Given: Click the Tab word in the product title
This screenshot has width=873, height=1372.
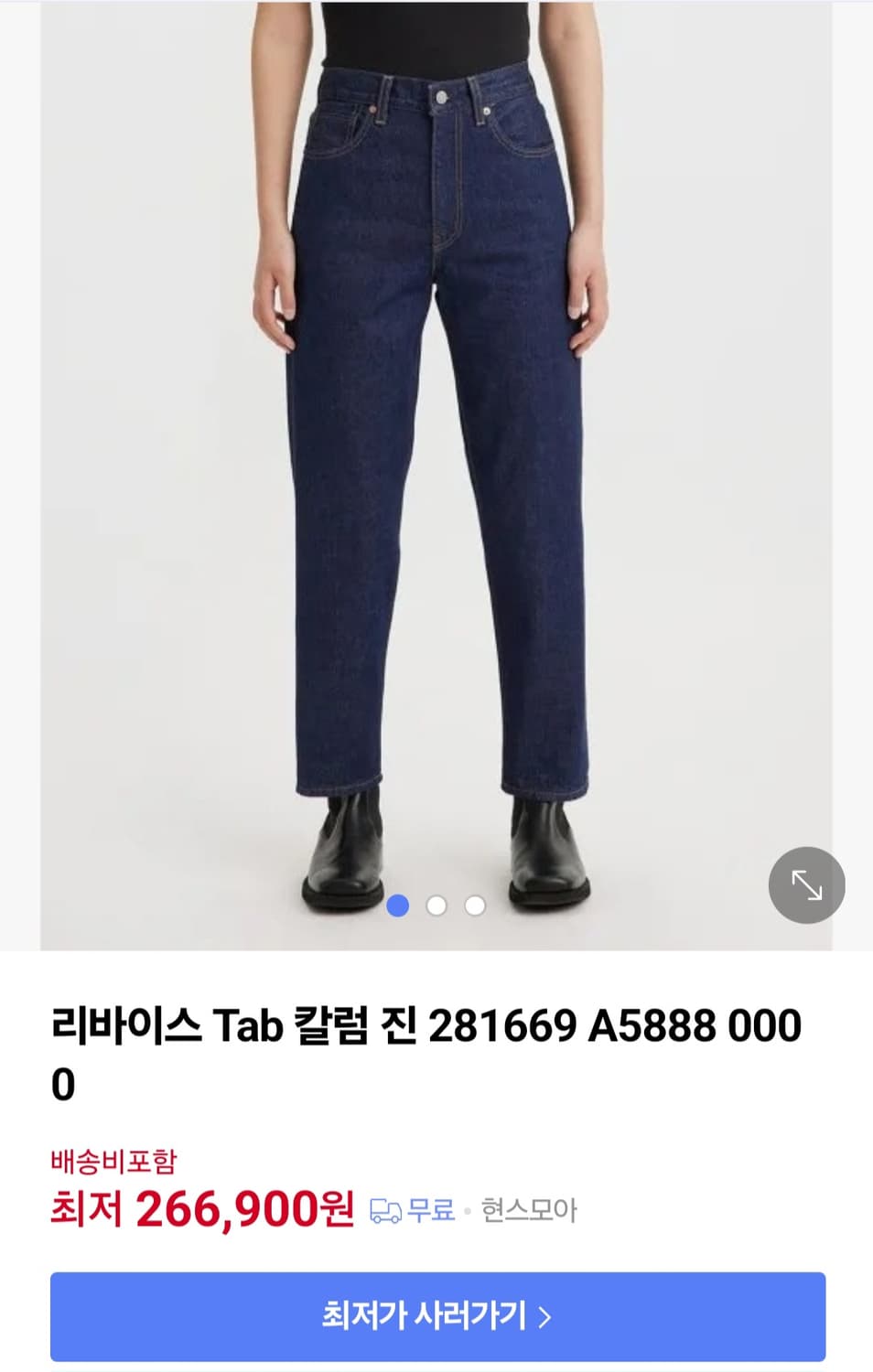Looking at the screenshot, I should click(x=253, y=1029).
